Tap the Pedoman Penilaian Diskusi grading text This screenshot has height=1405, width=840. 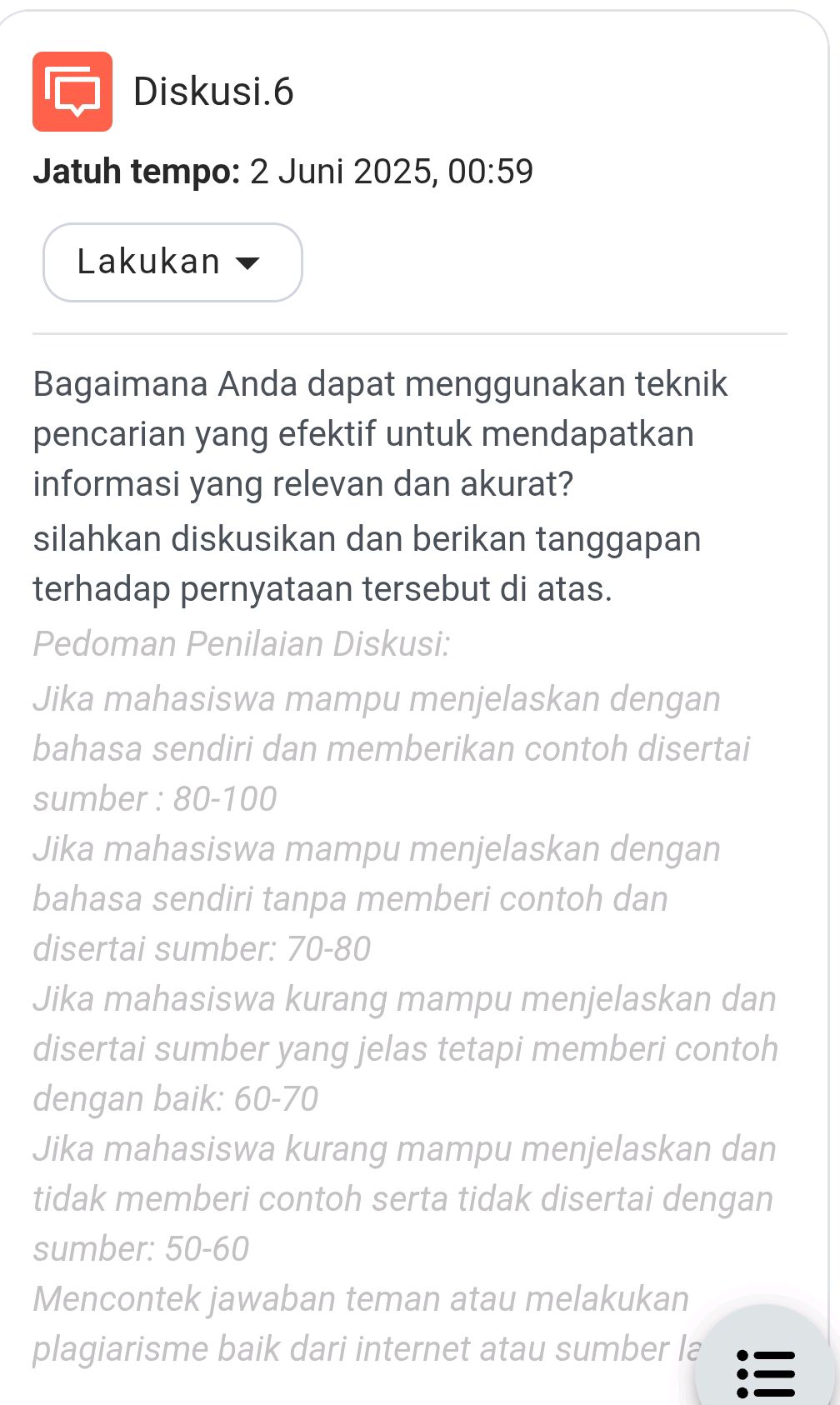242,643
